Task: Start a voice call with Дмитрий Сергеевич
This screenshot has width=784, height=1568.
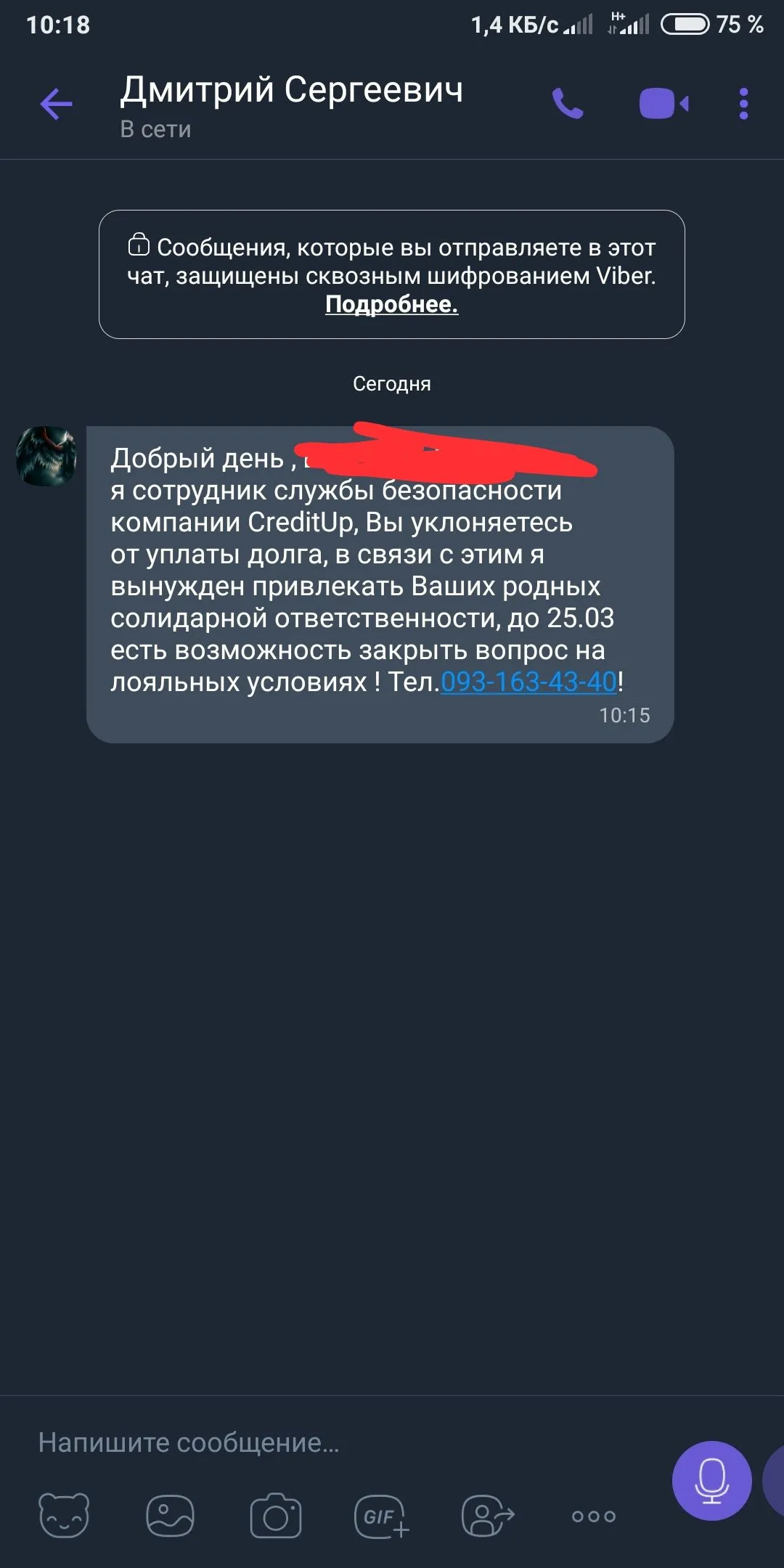Action: 568,104
